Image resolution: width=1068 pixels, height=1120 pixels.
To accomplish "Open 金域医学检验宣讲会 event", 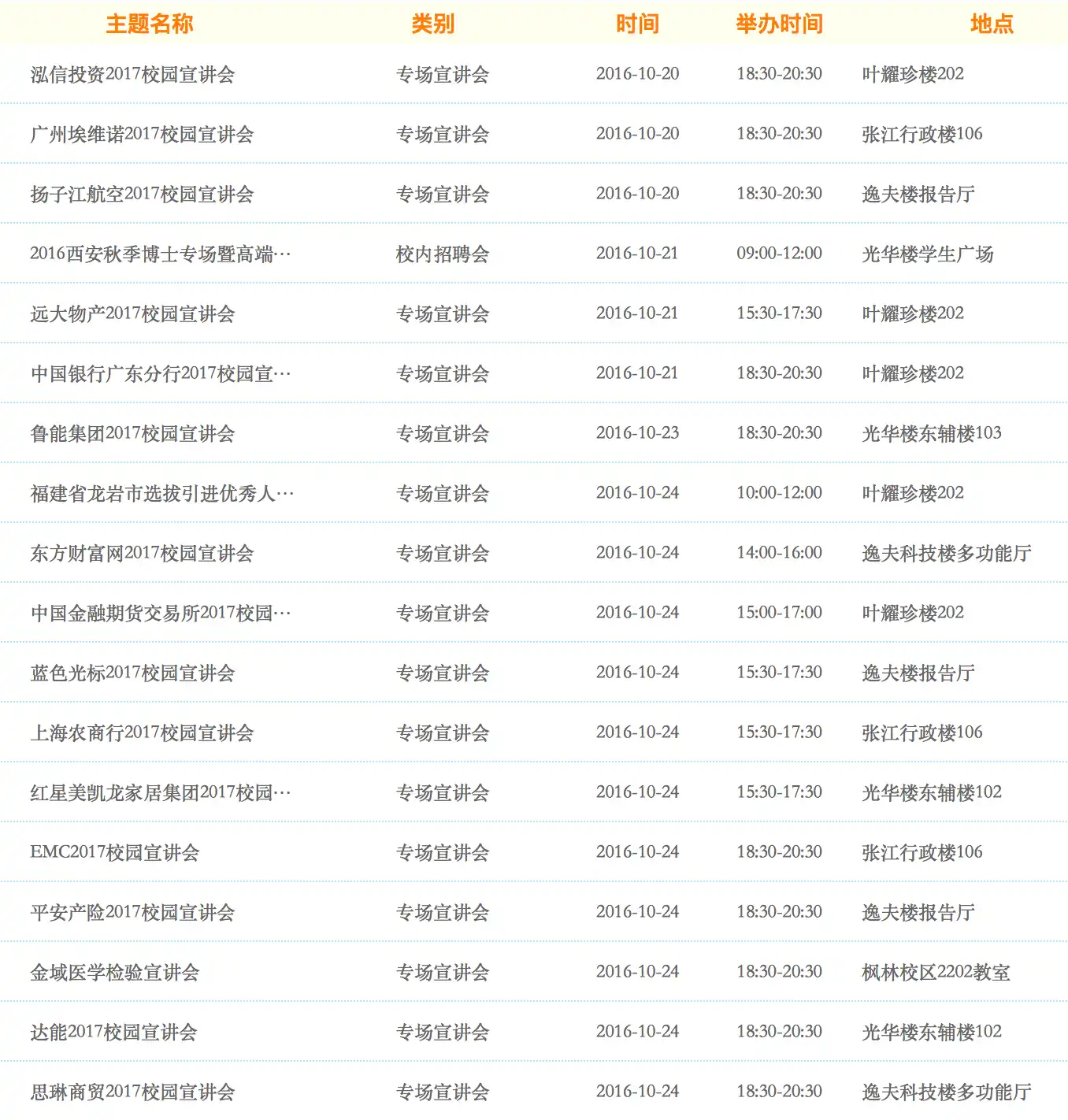I will (x=115, y=973).
